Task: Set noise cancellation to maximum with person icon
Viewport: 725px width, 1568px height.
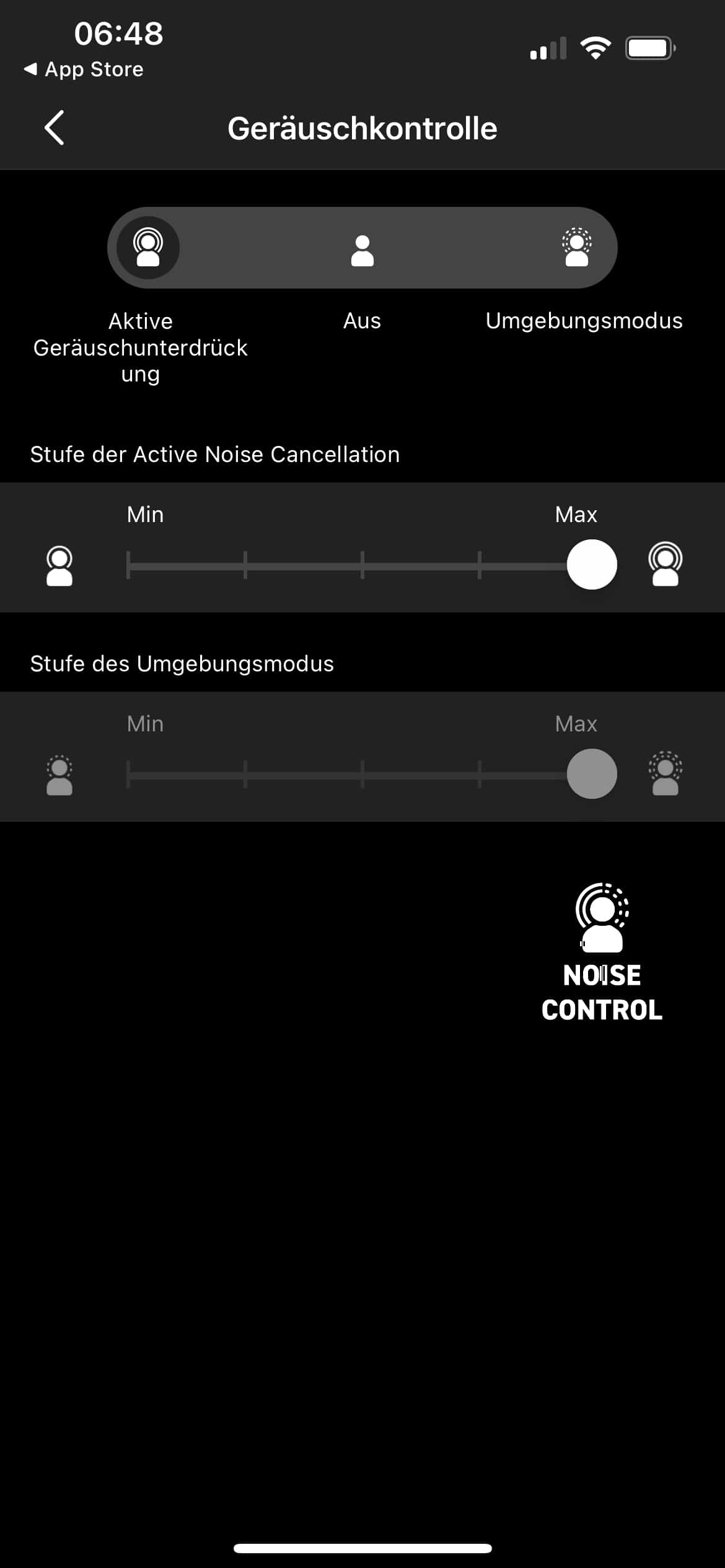Action: [665, 564]
